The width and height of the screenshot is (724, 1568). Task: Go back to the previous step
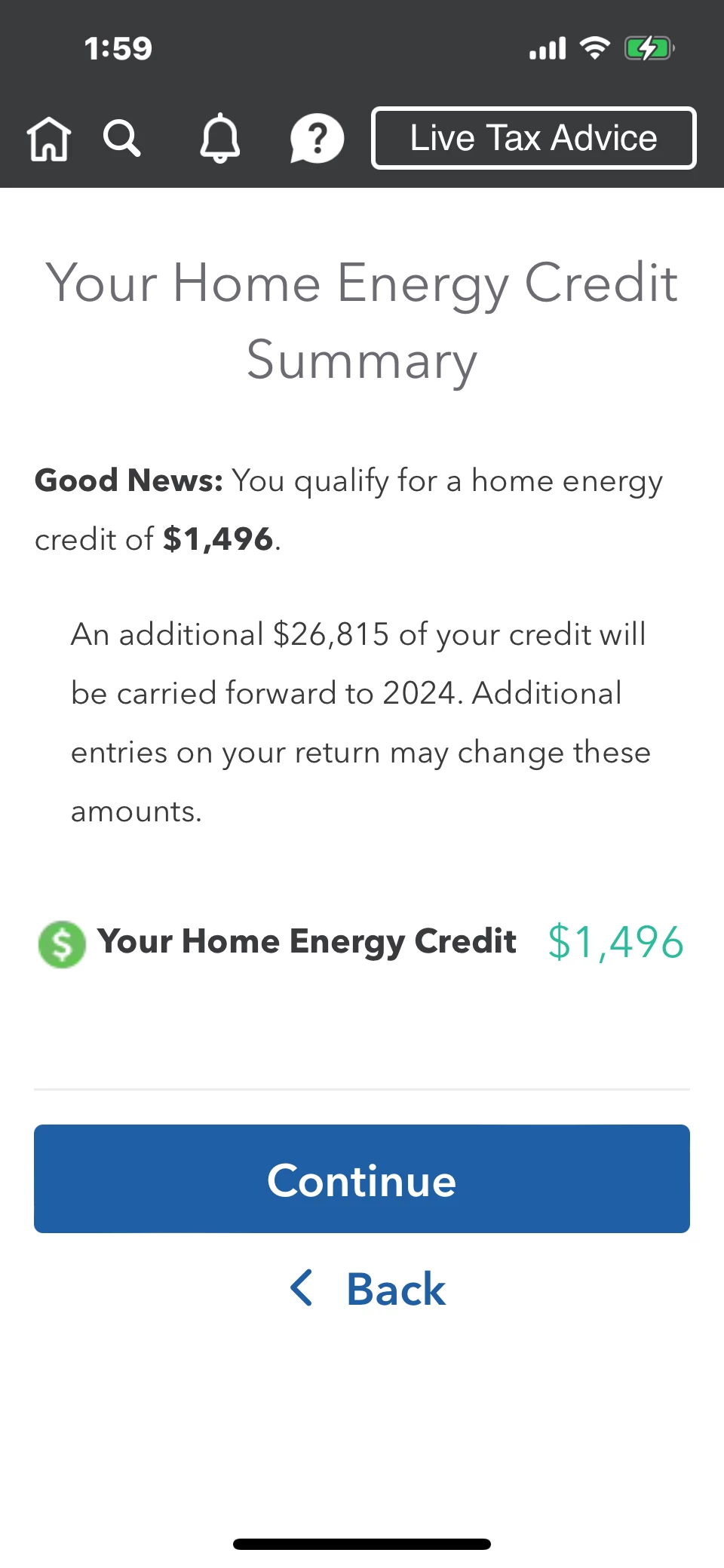[368, 1289]
